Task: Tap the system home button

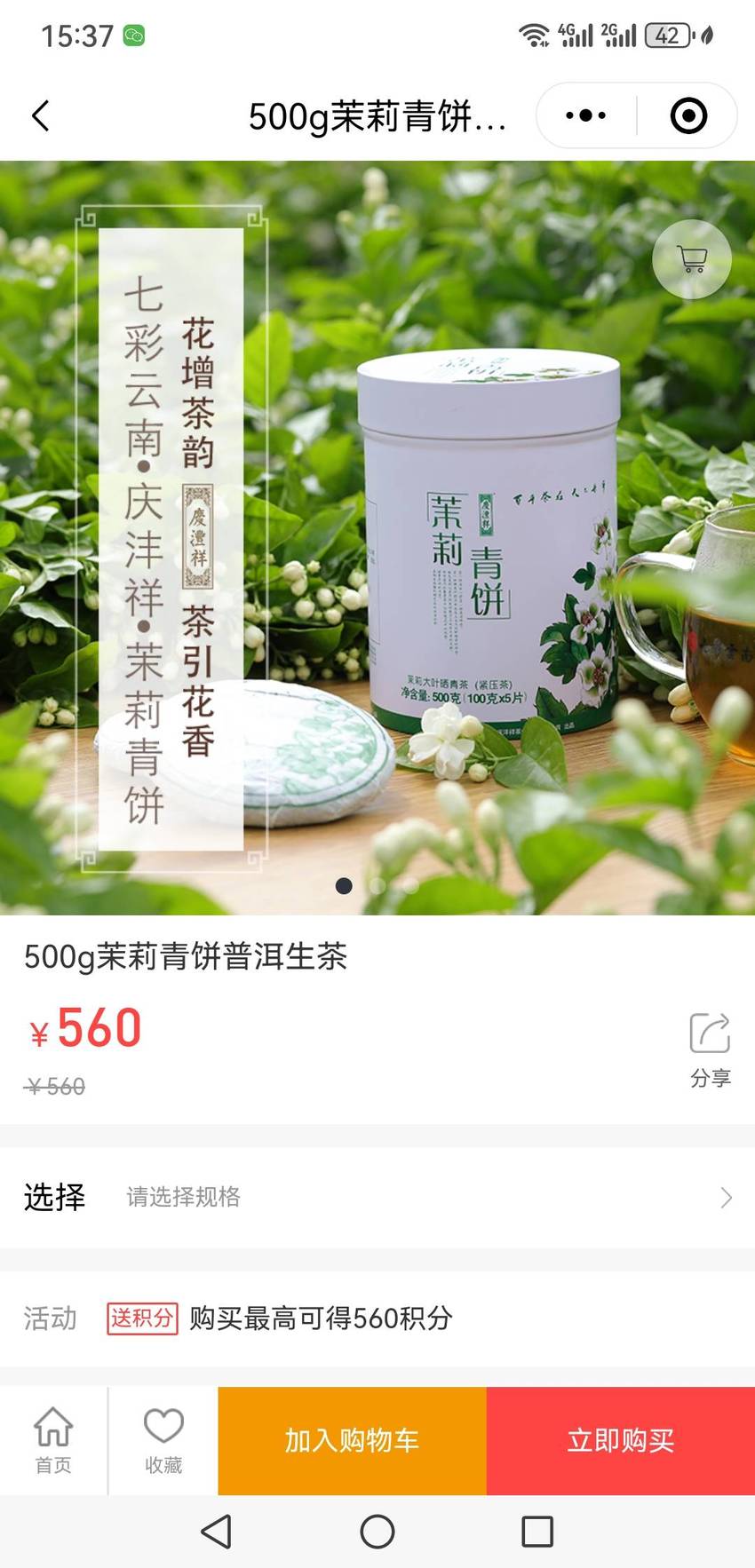Action: click(377, 1532)
